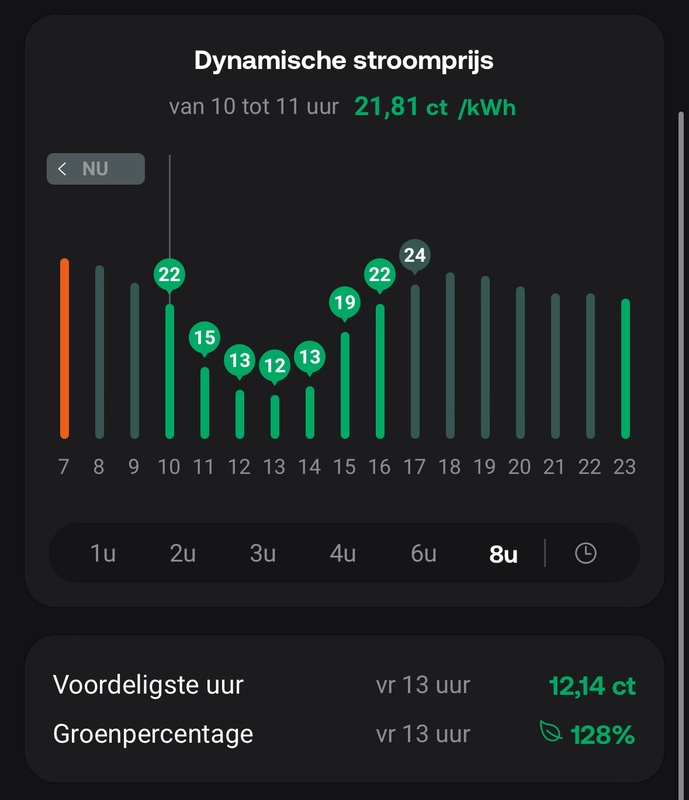View the price for the hour 23 bar
The image size is (689, 800).
(626, 368)
